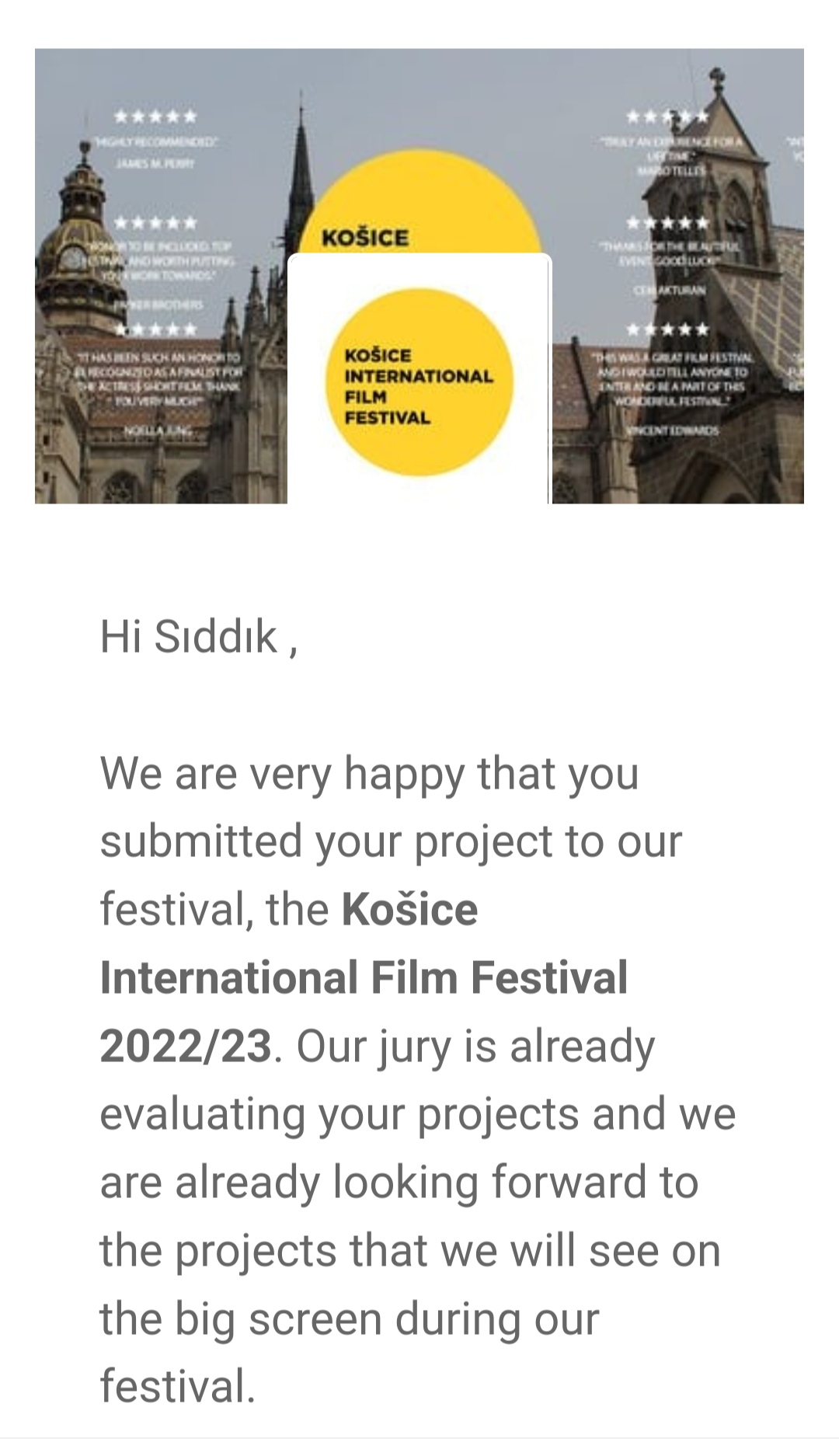
Task: Open the Košice film festival banner image
Action: point(419,276)
